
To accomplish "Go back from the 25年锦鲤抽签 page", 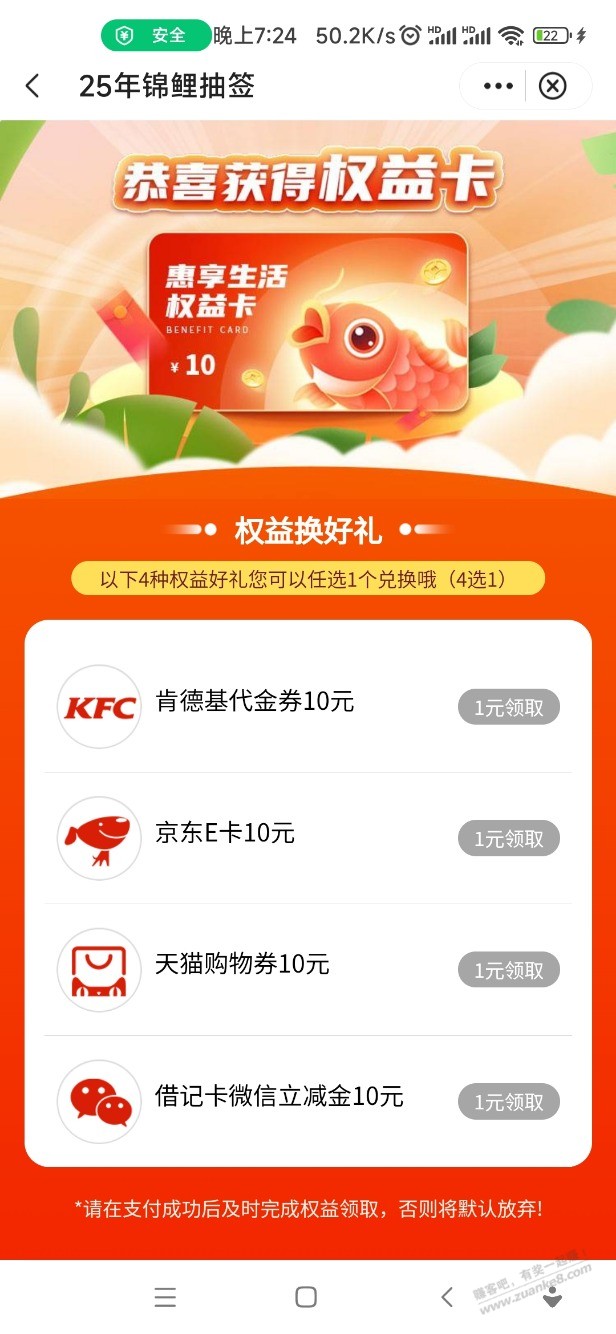I will point(33,86).
